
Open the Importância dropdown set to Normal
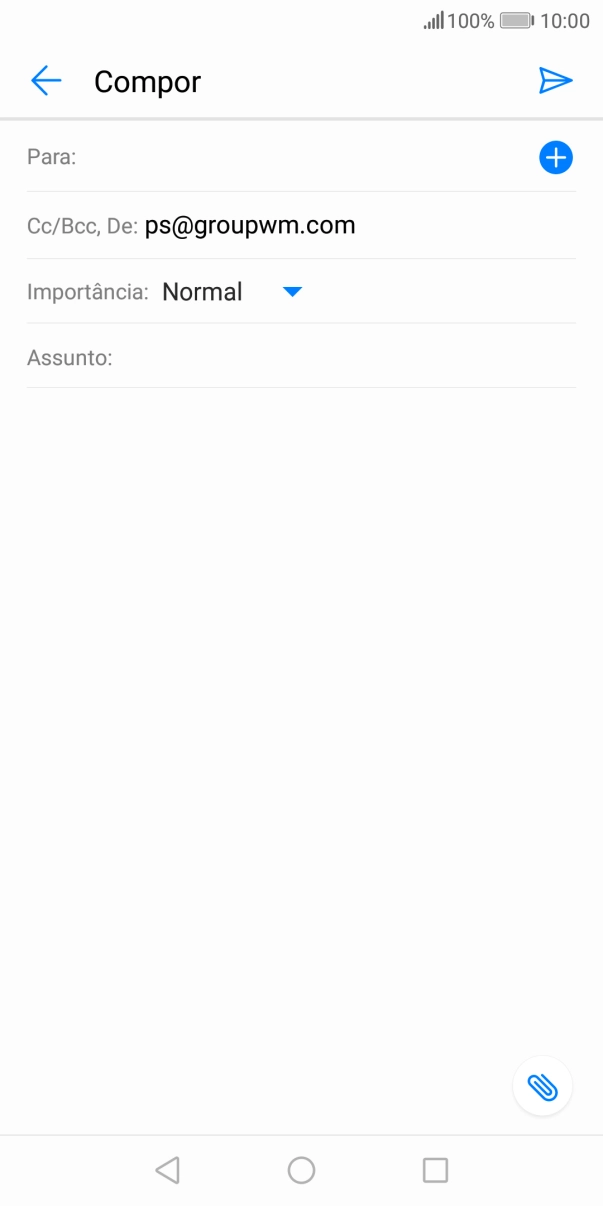click(x=232, y=292)
